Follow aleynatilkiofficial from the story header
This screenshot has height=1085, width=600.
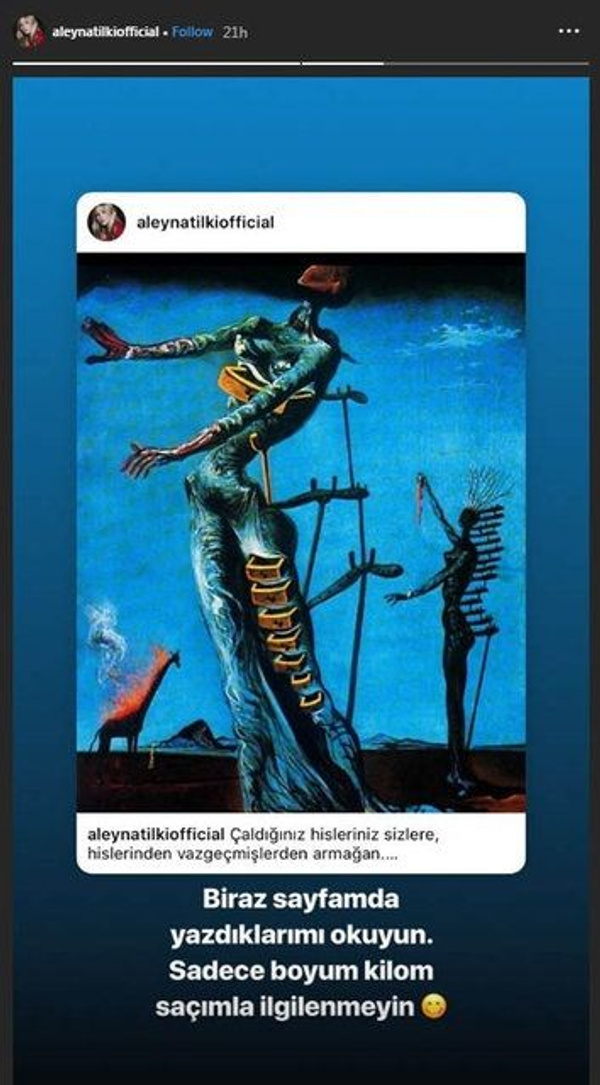192,32
